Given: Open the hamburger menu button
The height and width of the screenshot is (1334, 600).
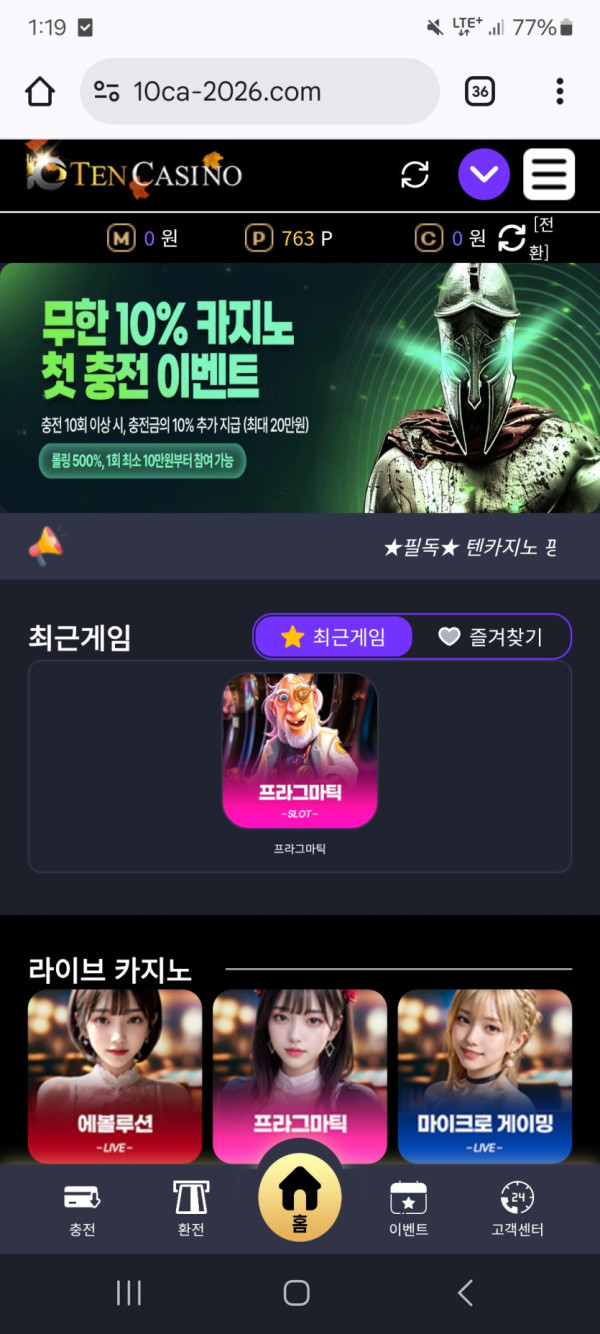Looking at the screenshot, I should 548,175.
